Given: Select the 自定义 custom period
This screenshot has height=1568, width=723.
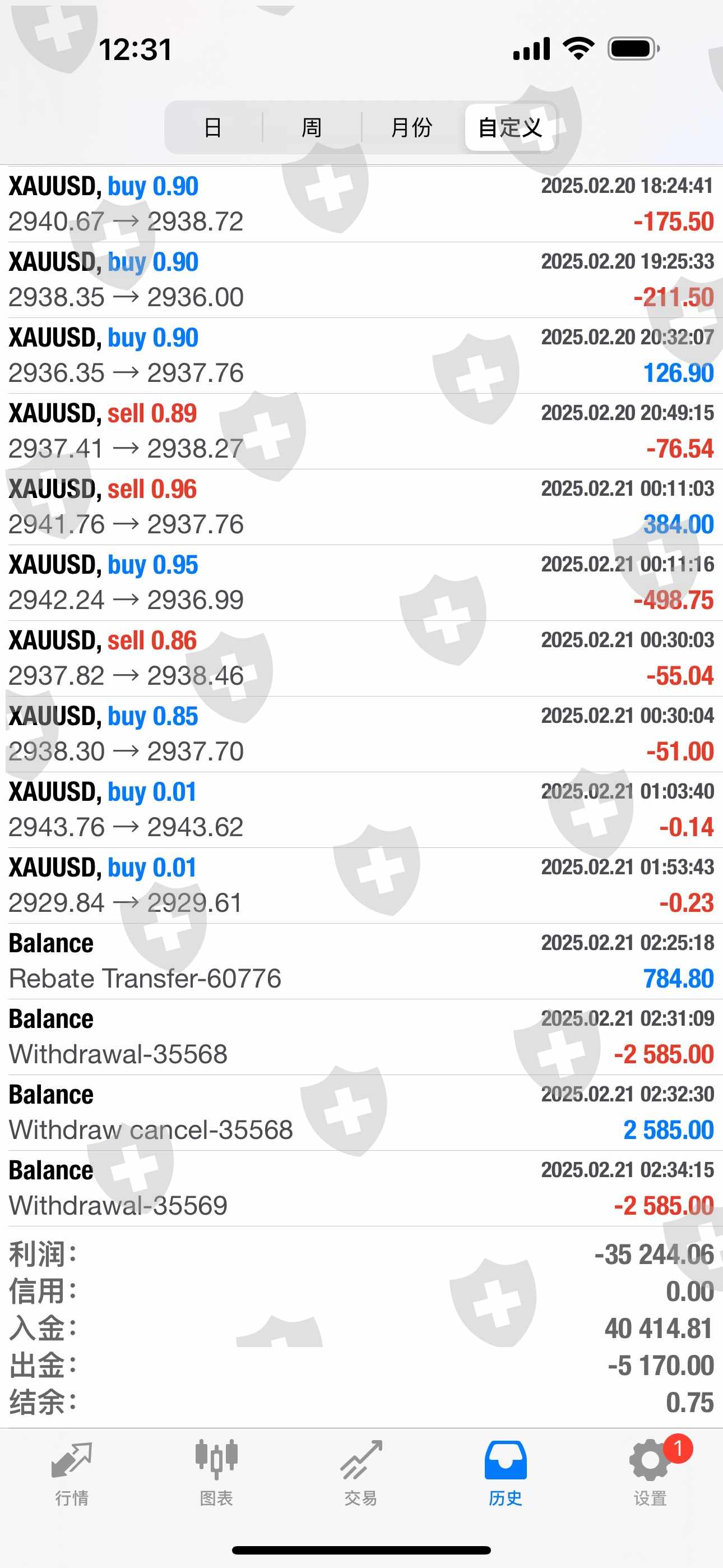Looking at the screenshot, I should (x=510, y=127).
